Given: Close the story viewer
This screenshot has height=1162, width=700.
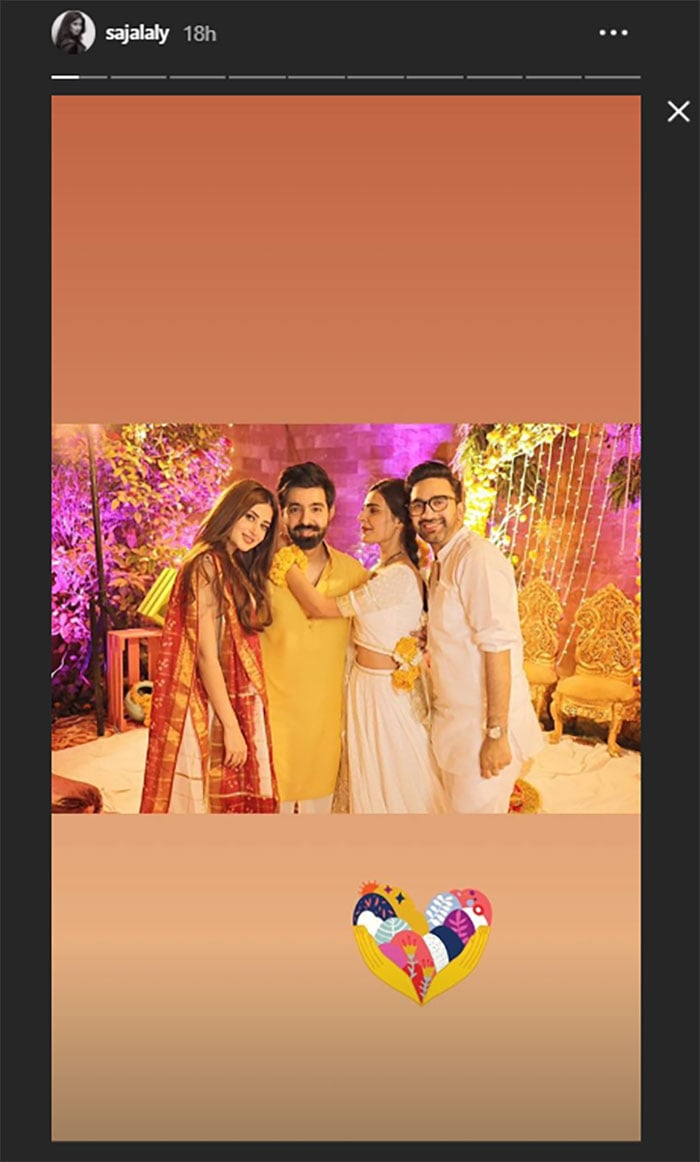Looking at the screenshot, I should (678, 111).
